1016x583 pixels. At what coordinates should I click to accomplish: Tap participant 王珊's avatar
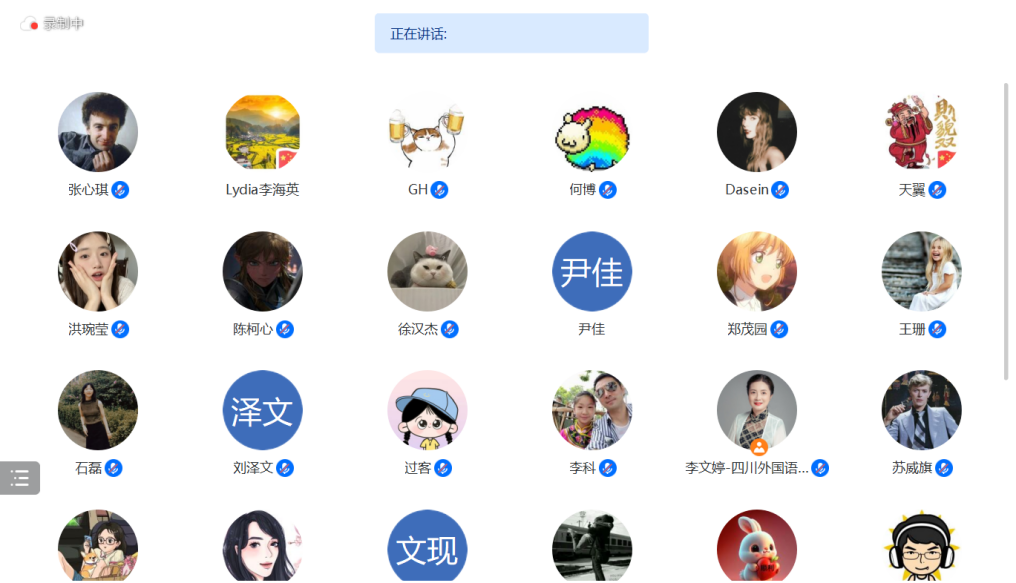pyautogui.click(x=921, y=271)
